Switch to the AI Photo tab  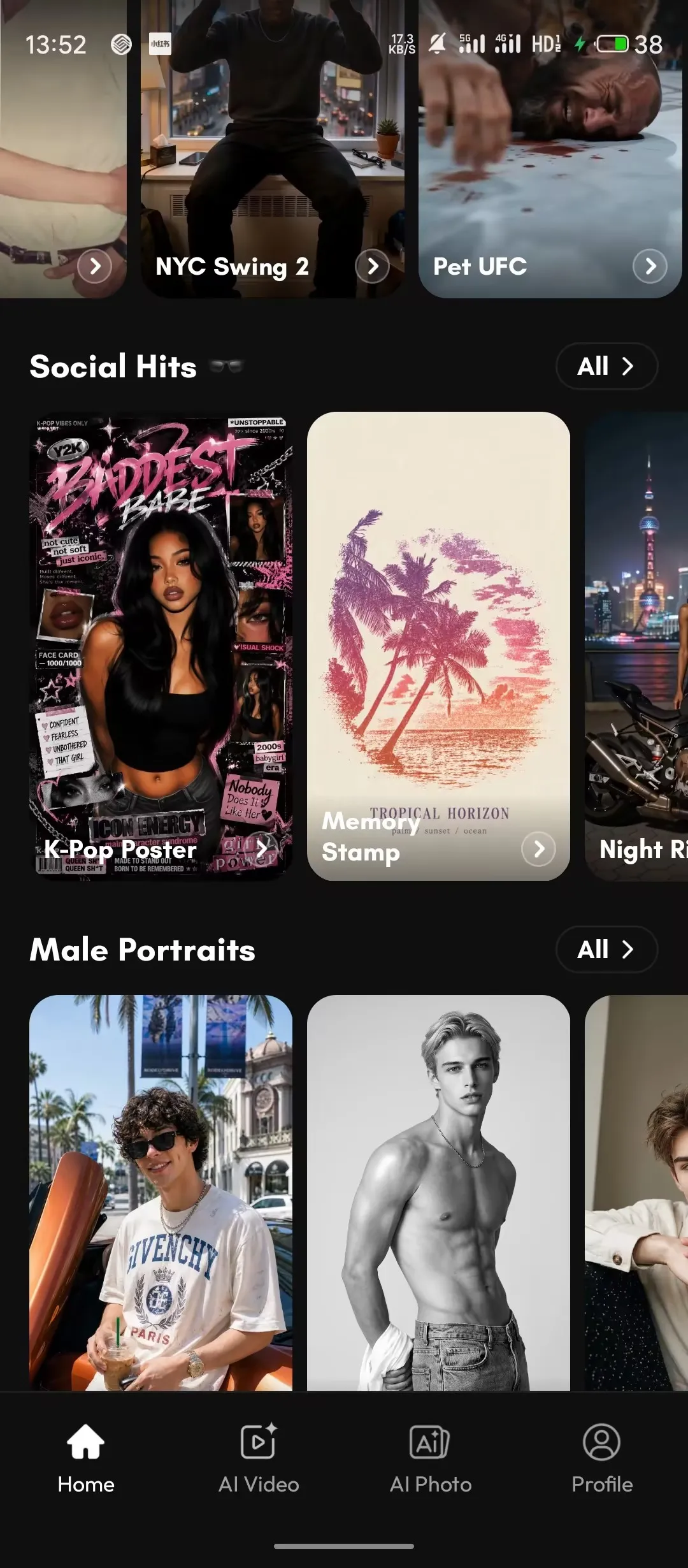pos(431,1459)
